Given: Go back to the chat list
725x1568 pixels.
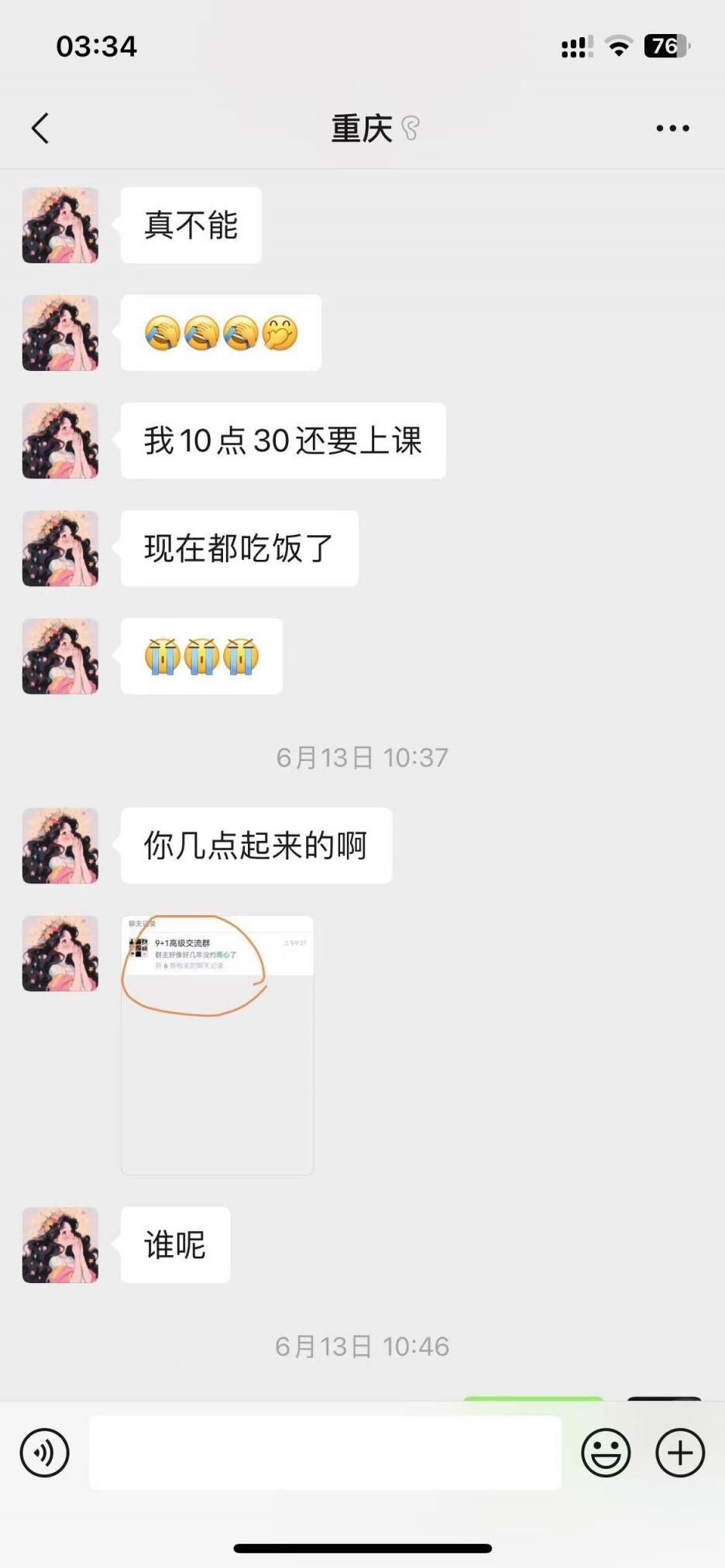Looking at the screenshot, I should click(x=40, y=129).
